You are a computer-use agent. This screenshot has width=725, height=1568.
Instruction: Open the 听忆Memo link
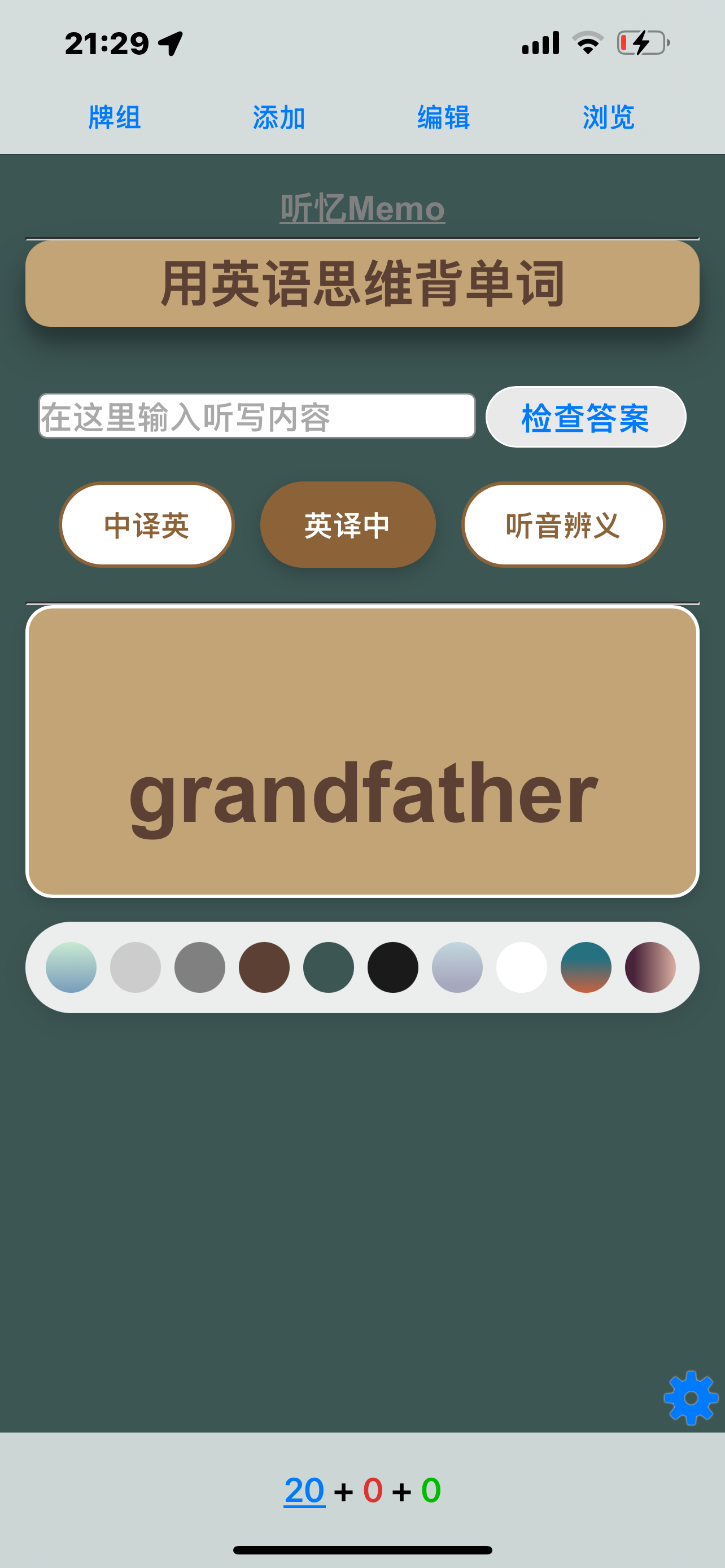point(362,209)
